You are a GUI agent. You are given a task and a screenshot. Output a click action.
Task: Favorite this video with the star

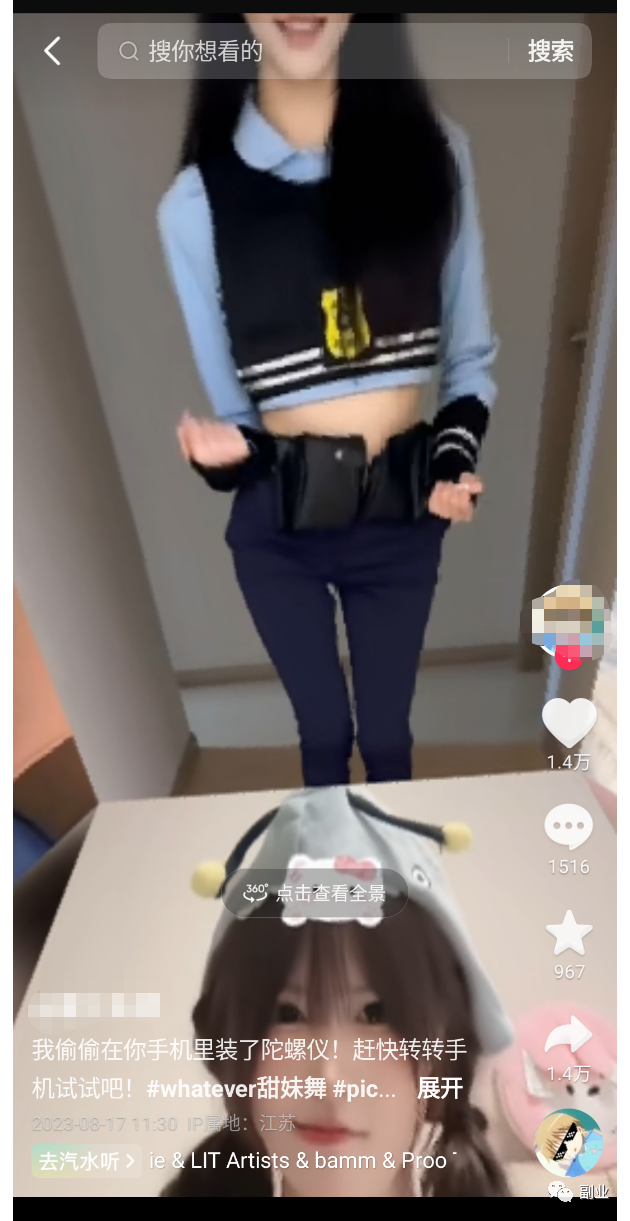coord(568,933)
